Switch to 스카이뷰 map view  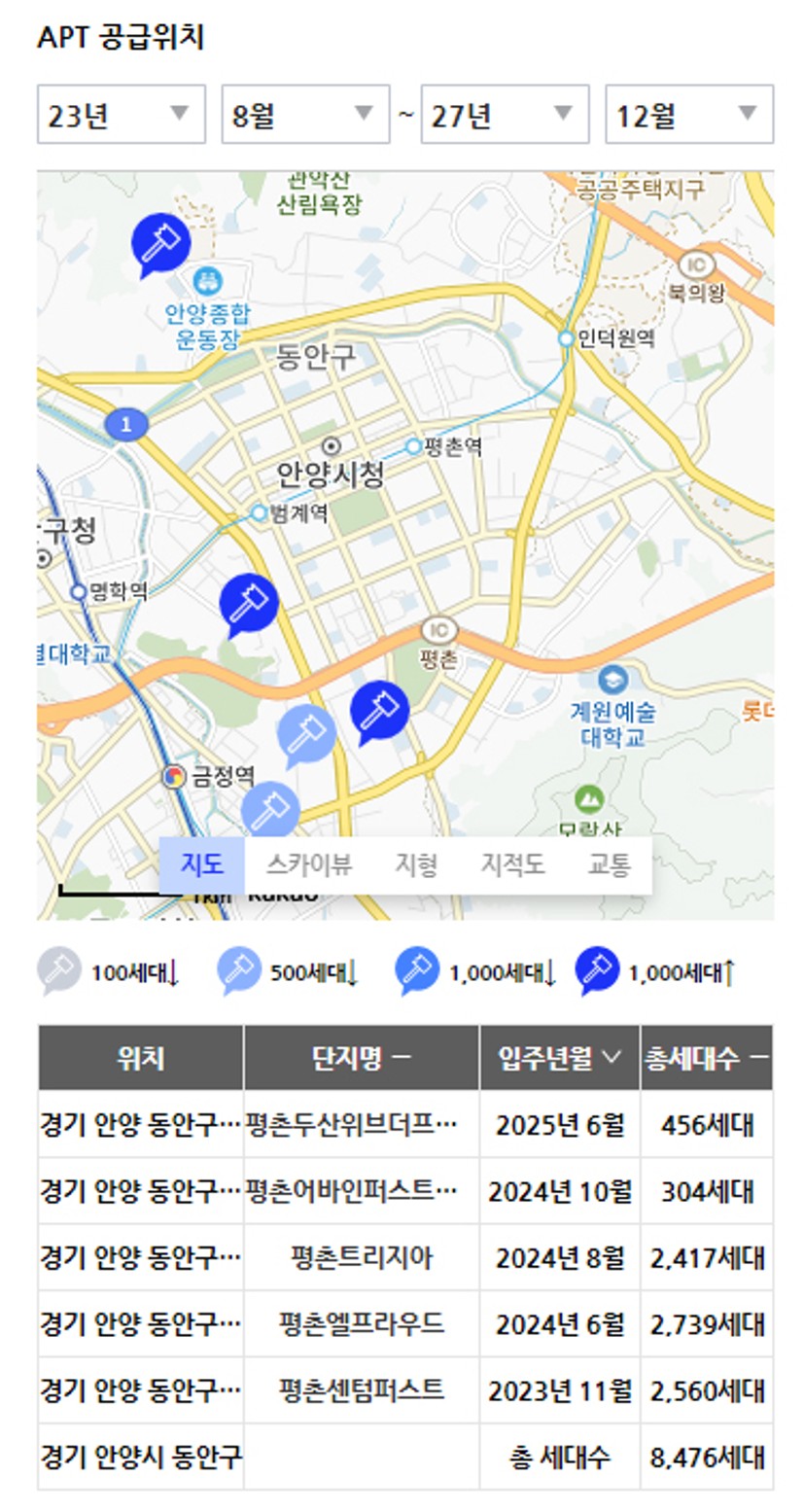click(x=308, y=864)
